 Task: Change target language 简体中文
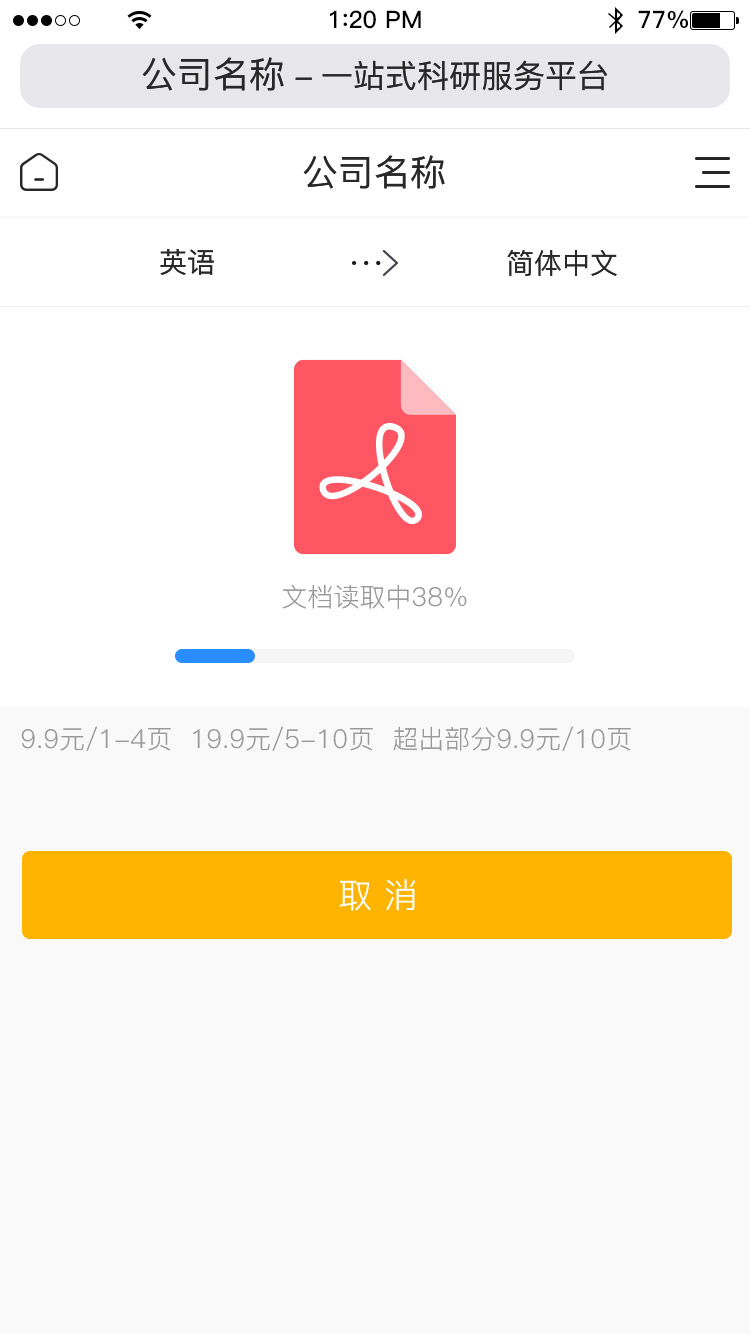click(562, 263)
